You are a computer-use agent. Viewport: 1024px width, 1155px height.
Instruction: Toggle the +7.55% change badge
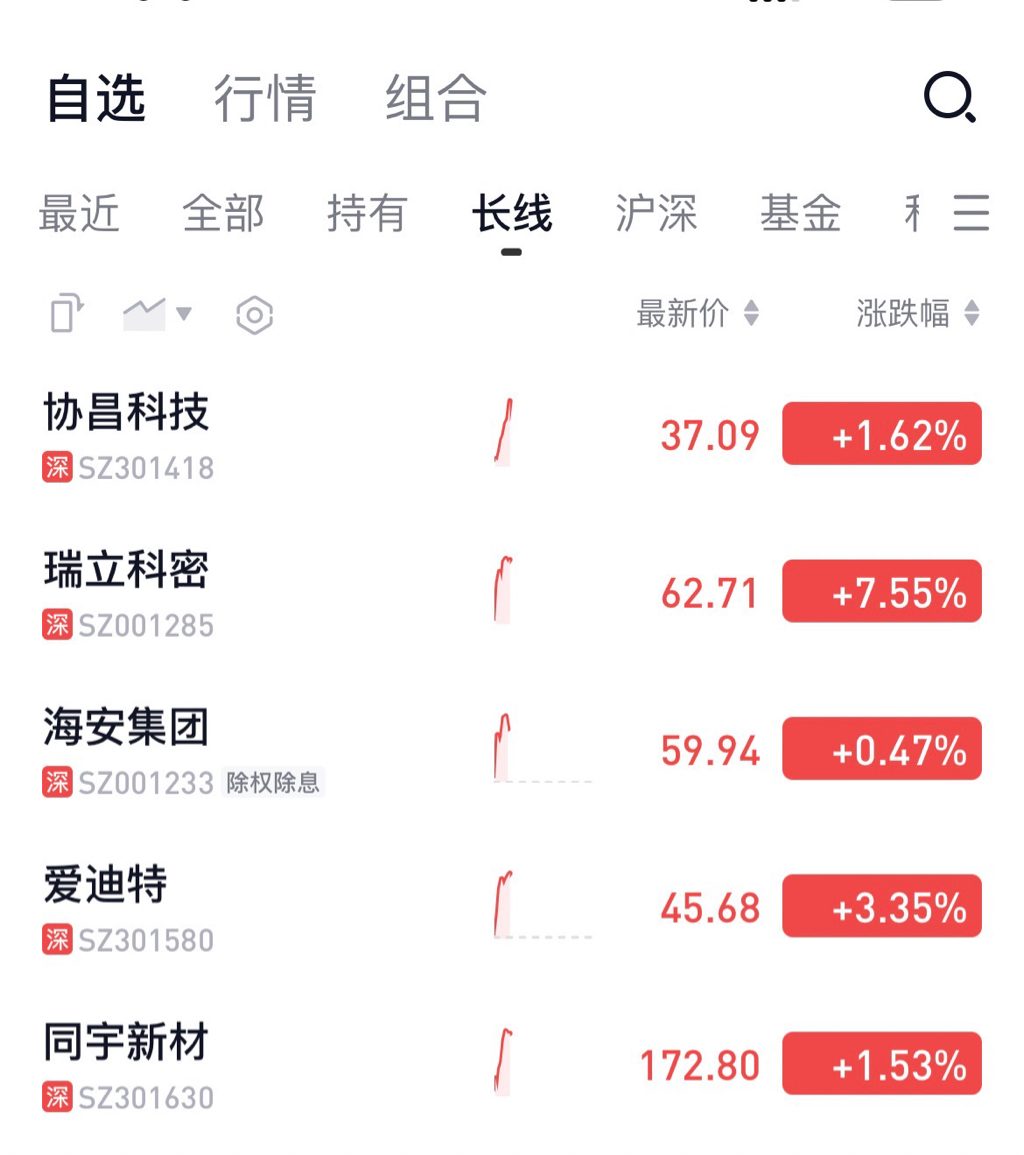click(x=881, y=592)
